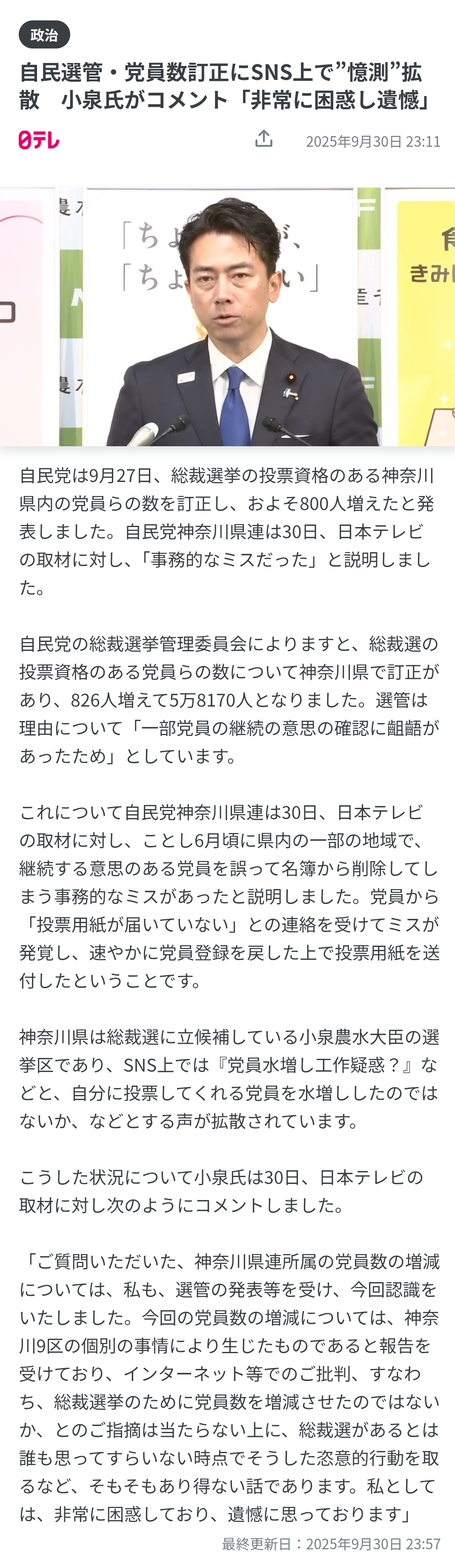The image size is (455, 1568).
Task: Open the 日テレ source logo link
Action: pos(39,140)
